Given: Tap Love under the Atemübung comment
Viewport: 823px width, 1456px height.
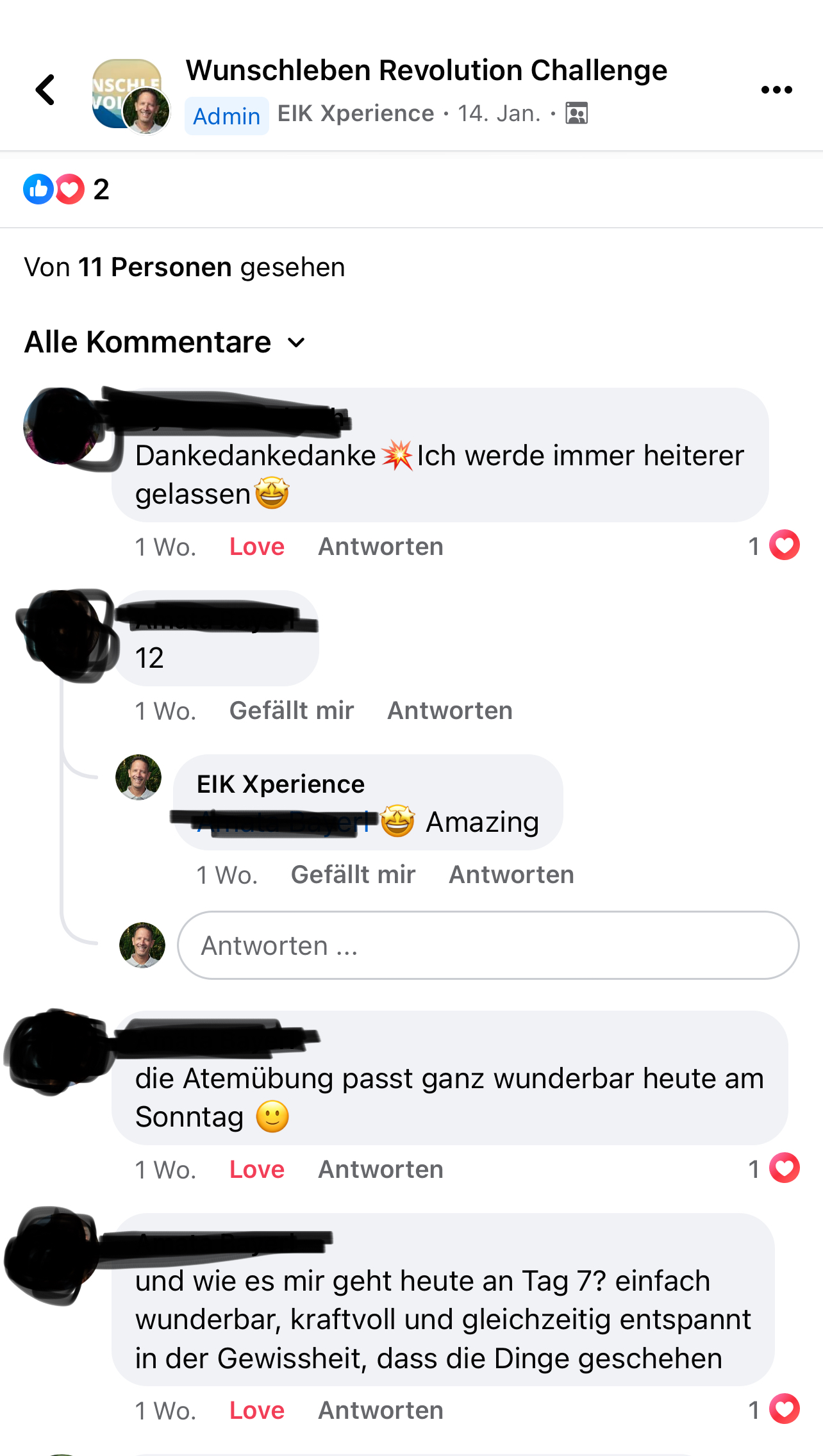Looking at the screenshot, I should 256,1170.
